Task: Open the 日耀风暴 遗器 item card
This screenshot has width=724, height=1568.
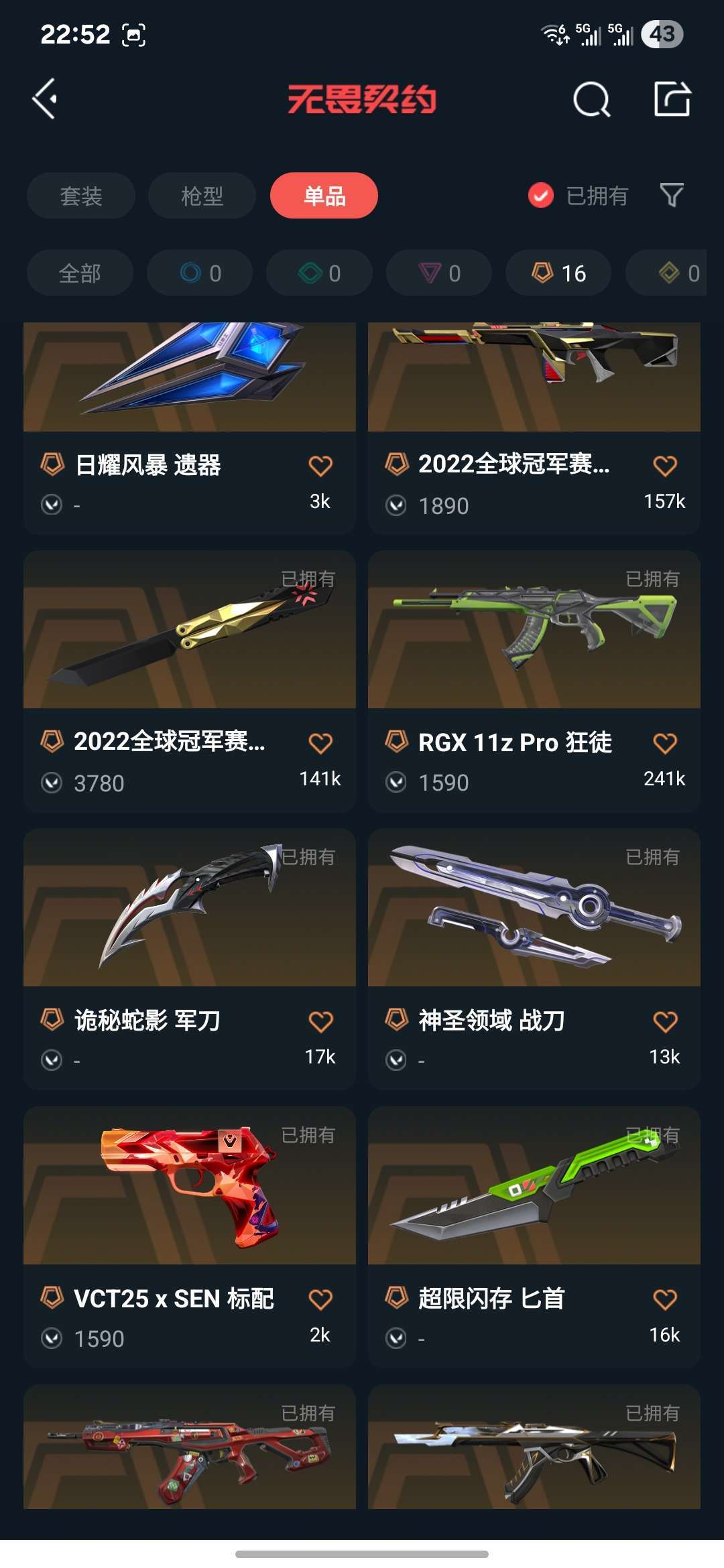Action: pyautogui.click(x=190, y=428)
